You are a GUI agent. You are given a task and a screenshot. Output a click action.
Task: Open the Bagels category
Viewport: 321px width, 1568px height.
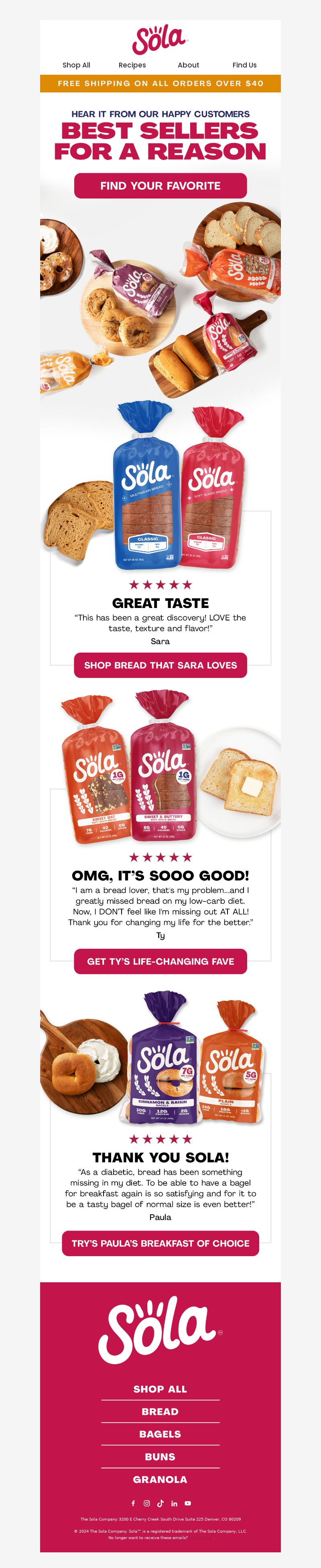tap(160, 1434)
